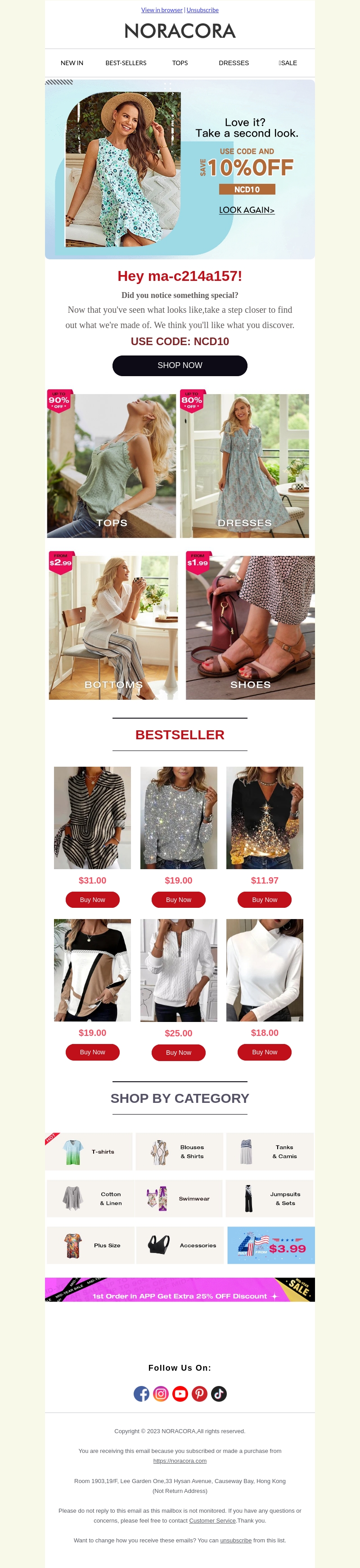Open the $3.99 July 4th sale tile
This screenshot has width=360, height=1568.
(270, 1245)
